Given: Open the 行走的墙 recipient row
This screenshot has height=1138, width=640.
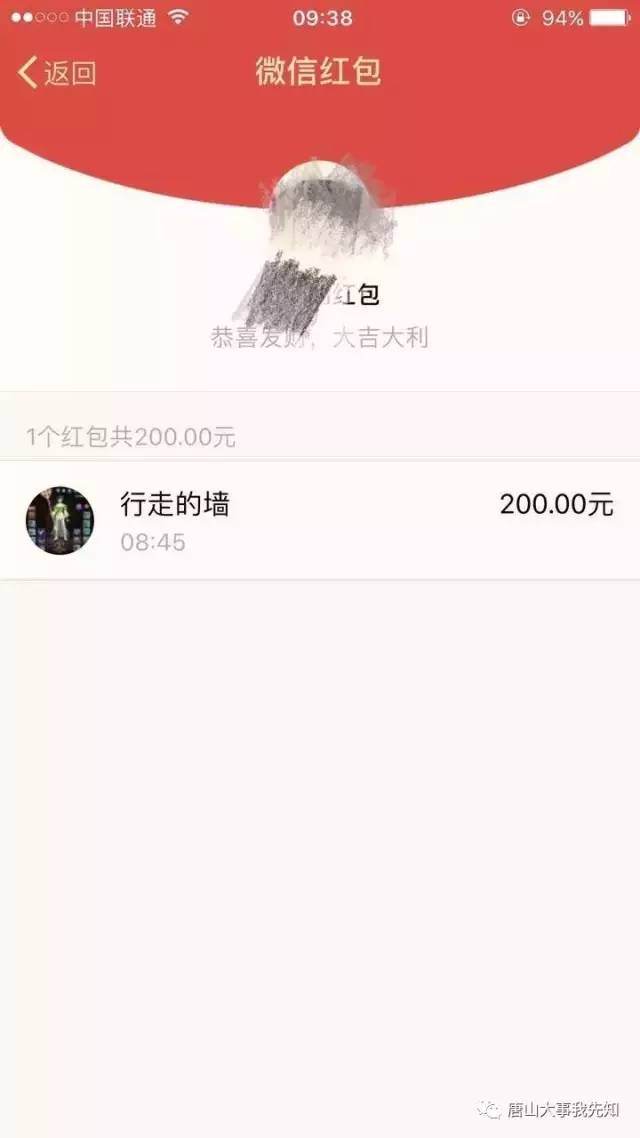Looking at the screenshot, I should click(x=319, y=520).
